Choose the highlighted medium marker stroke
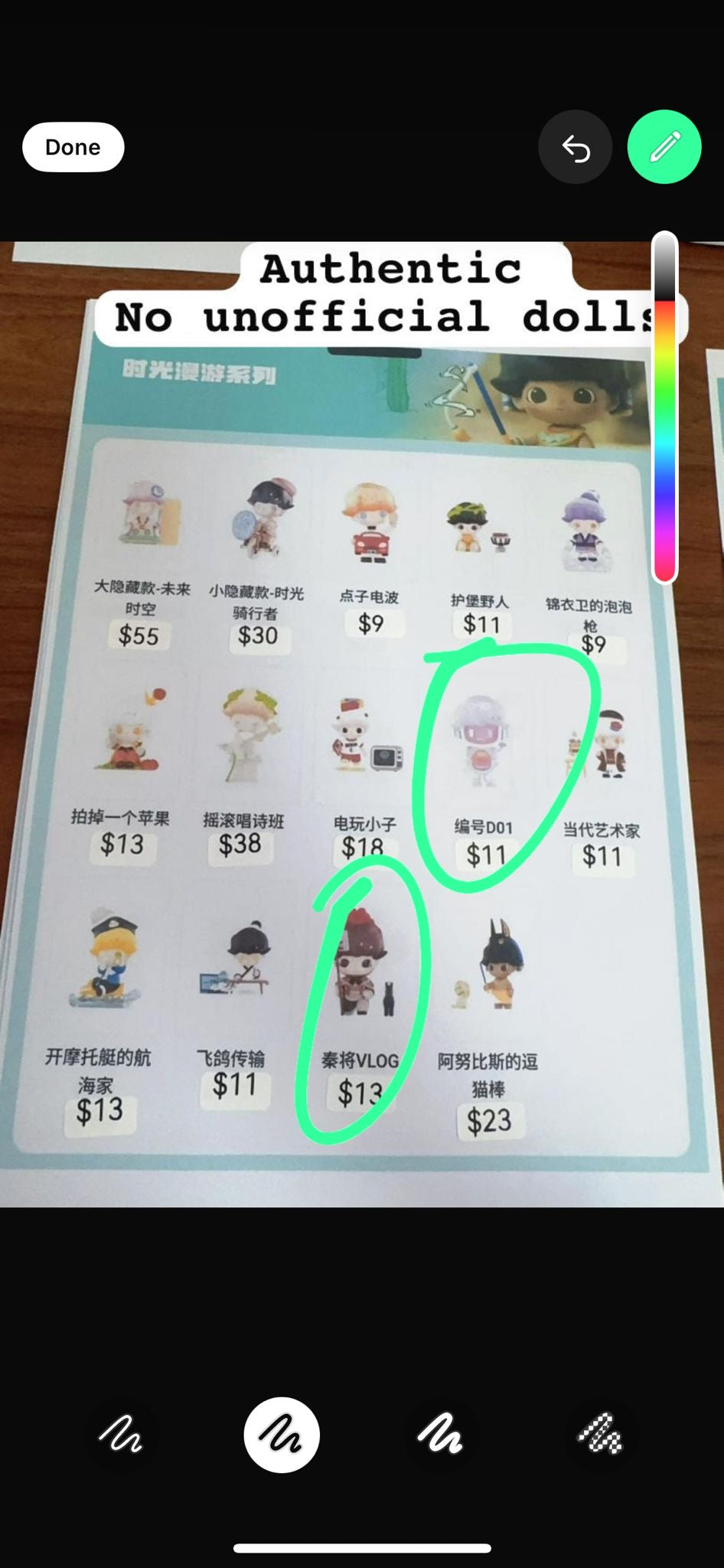Image resolution: width=724 pixels, height=1568 pixels. click(282, 1434)
